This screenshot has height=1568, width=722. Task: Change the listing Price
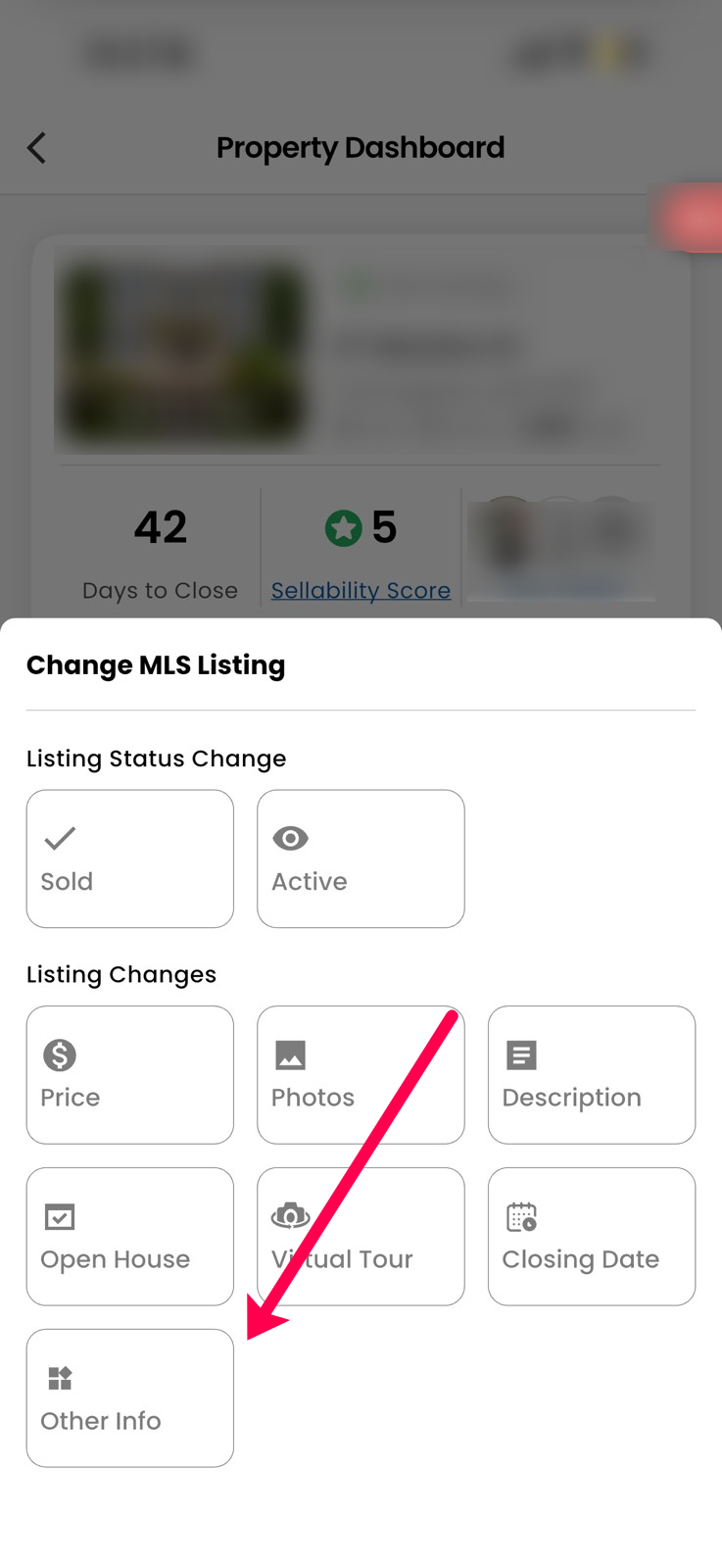click(x=129, y=1074)
